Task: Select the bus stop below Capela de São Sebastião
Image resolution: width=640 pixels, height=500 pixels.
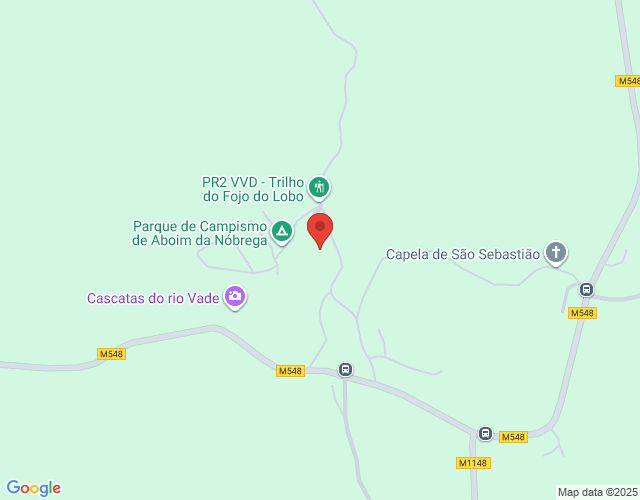Action: pyautogui.click(x=587, y=290)
